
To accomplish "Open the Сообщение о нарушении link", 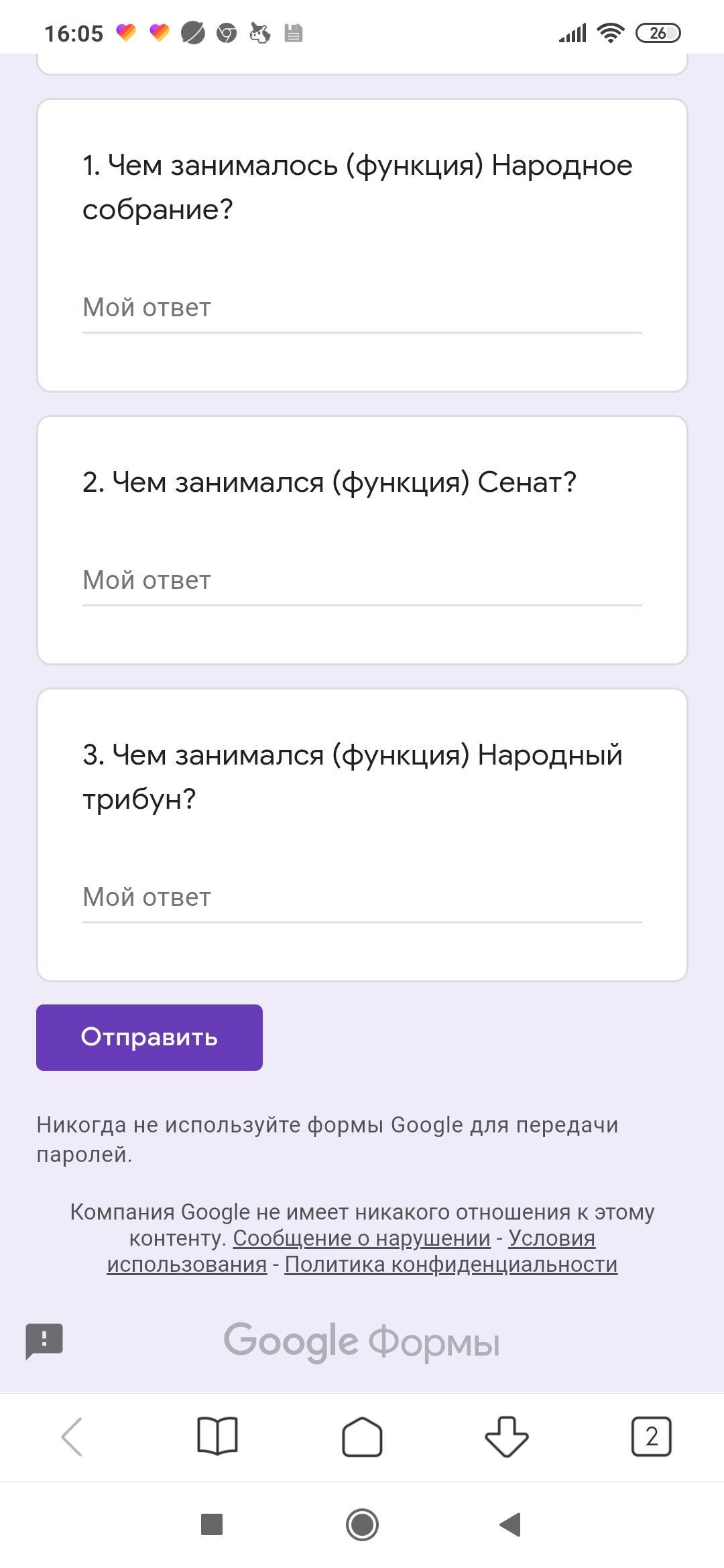I will click(361, 1238).
